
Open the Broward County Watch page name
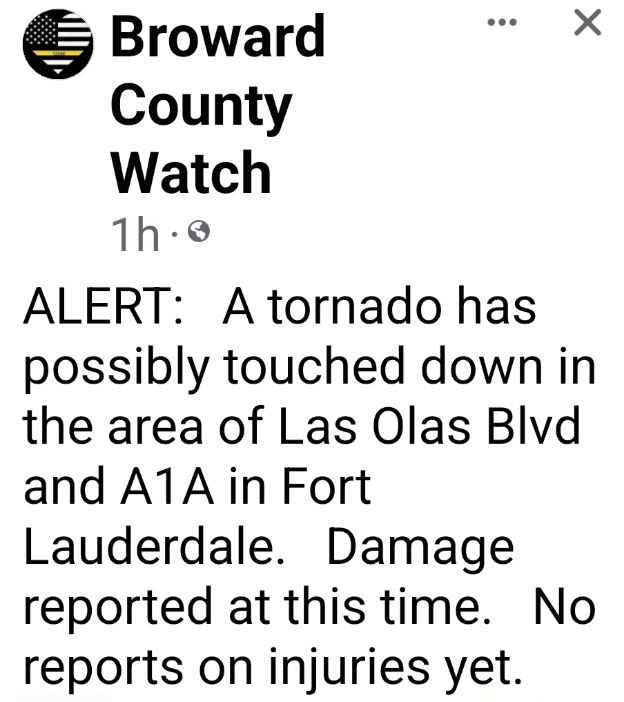[217, 104]
